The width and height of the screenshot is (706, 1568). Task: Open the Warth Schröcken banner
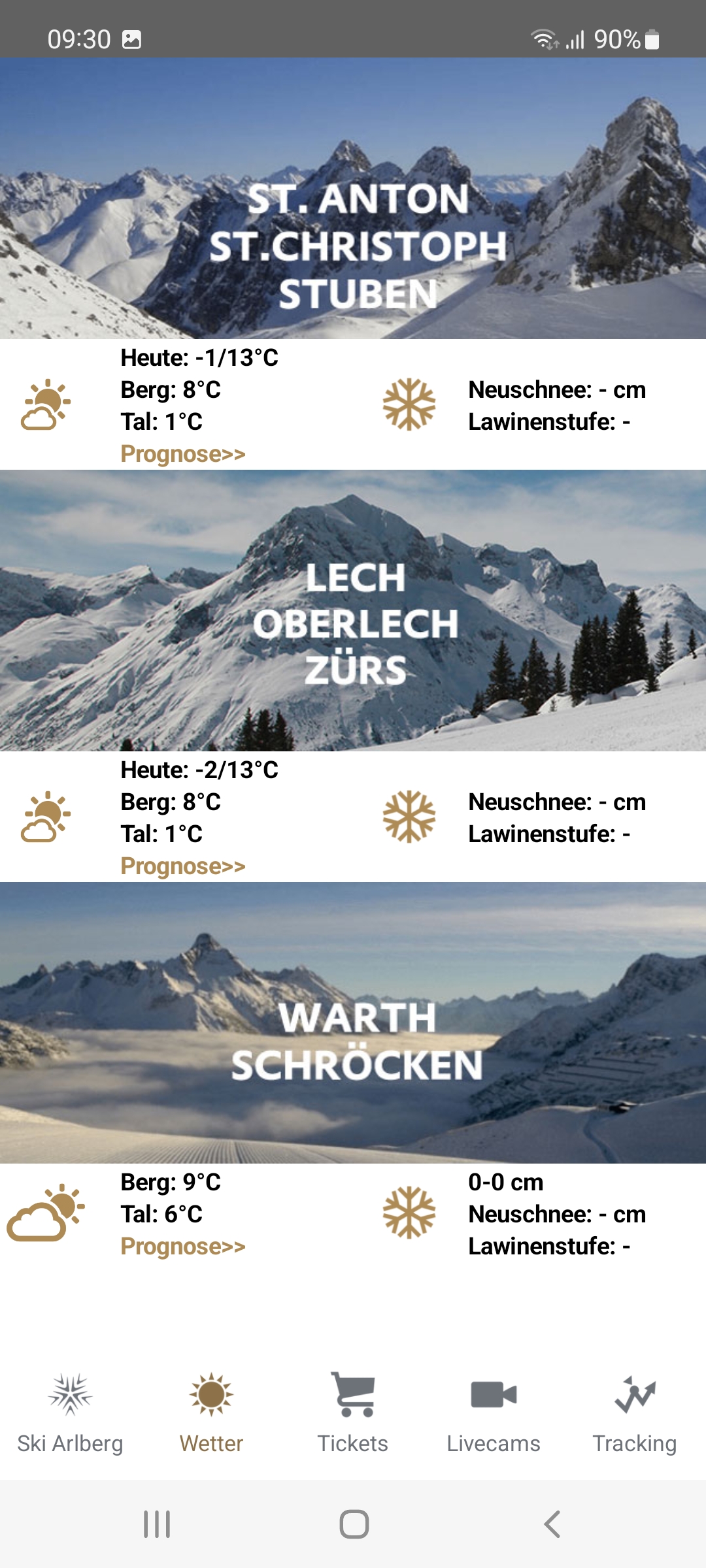click(x=353, y=1023)
